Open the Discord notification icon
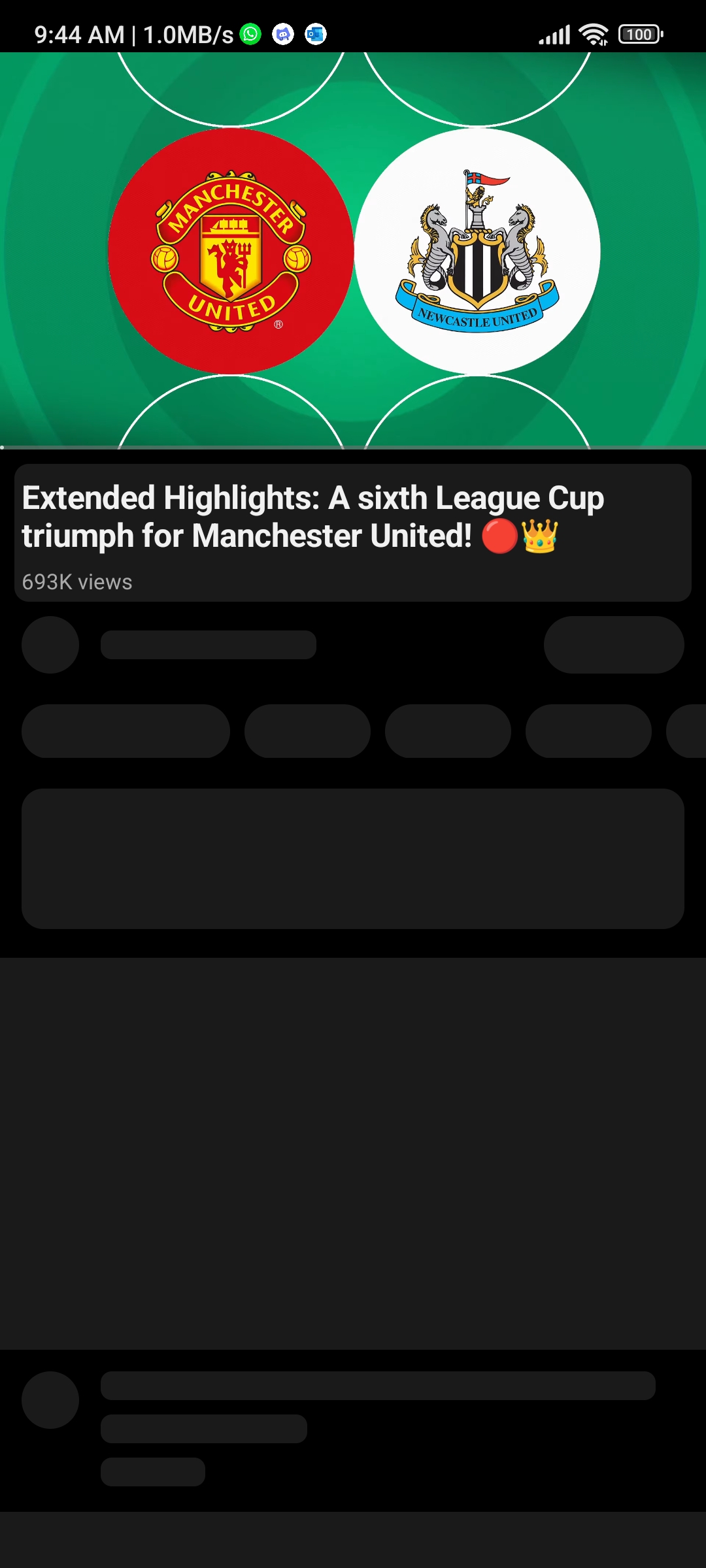This screenshot has height=1568, width=706. coord(282,34)
